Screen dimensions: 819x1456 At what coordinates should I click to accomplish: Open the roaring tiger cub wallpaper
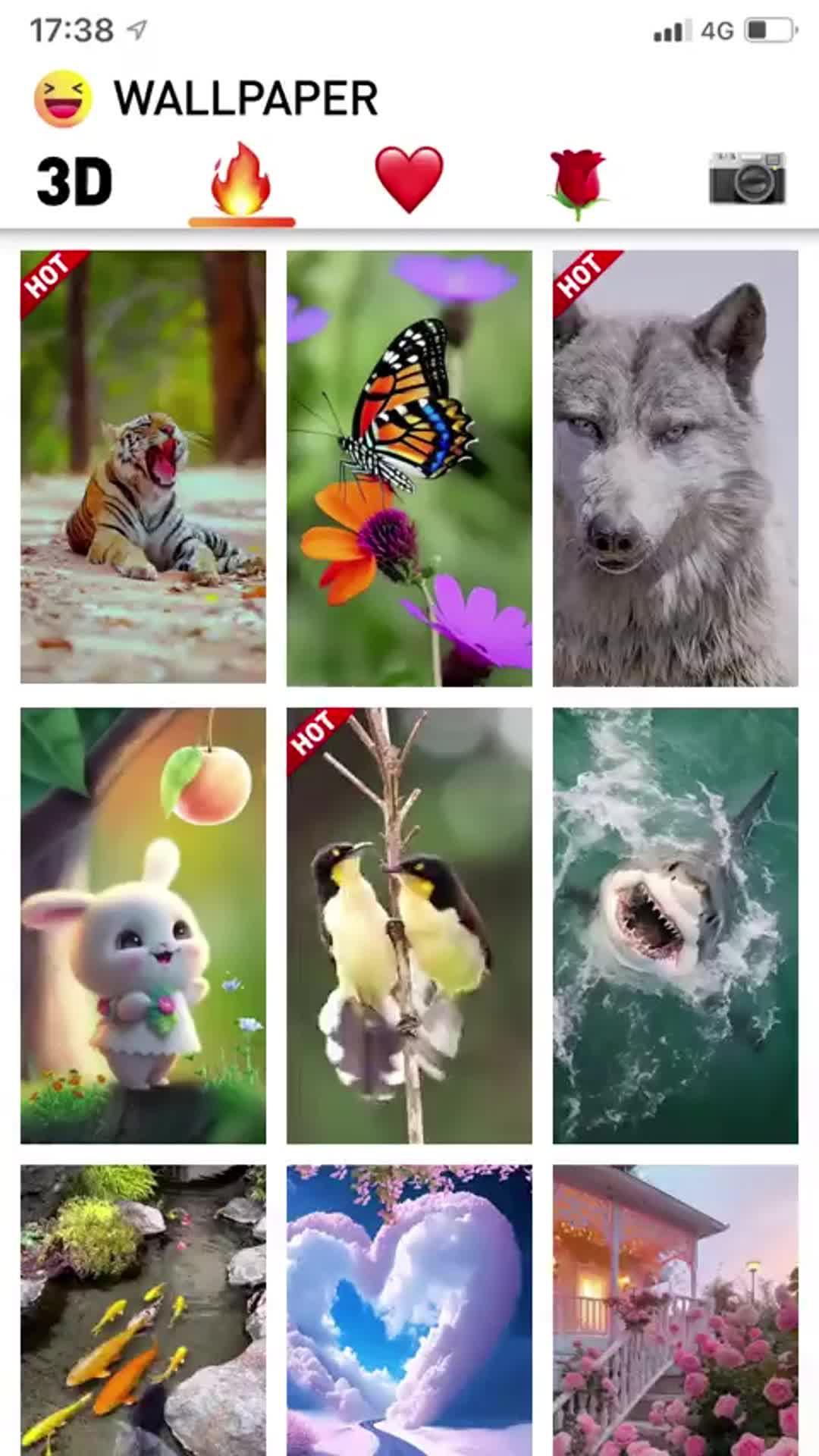(x=143, y=467)
